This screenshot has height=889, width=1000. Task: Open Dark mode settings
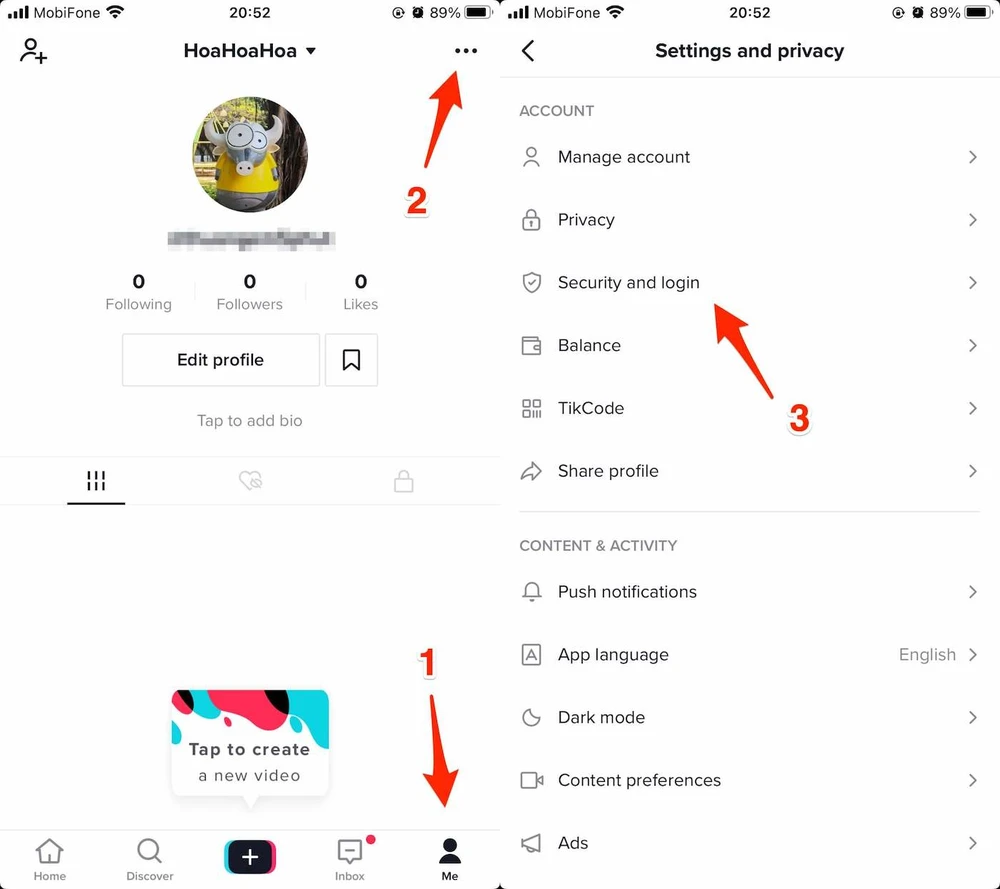click(x=748, y=718)
